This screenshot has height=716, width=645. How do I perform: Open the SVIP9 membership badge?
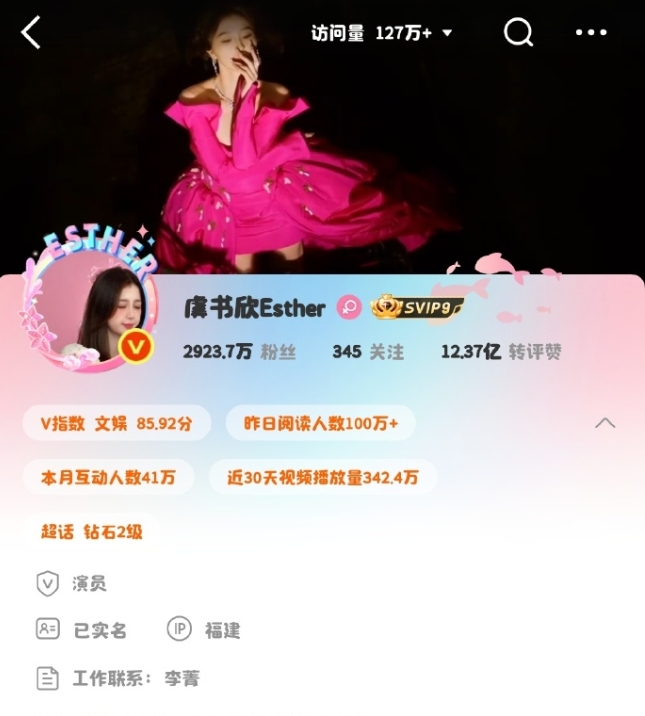pyautogui.click(x=418, y=307)
